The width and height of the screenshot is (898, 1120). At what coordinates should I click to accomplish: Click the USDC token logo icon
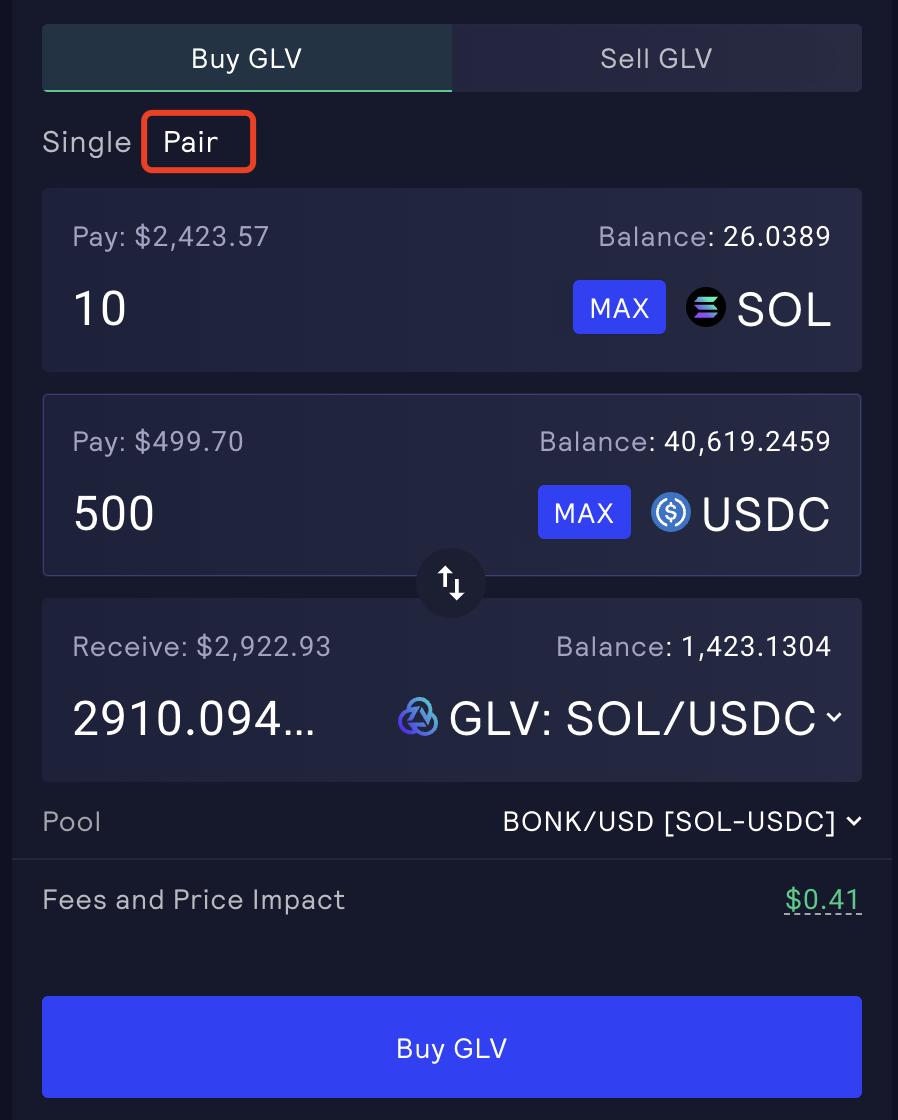click(671, 512)
